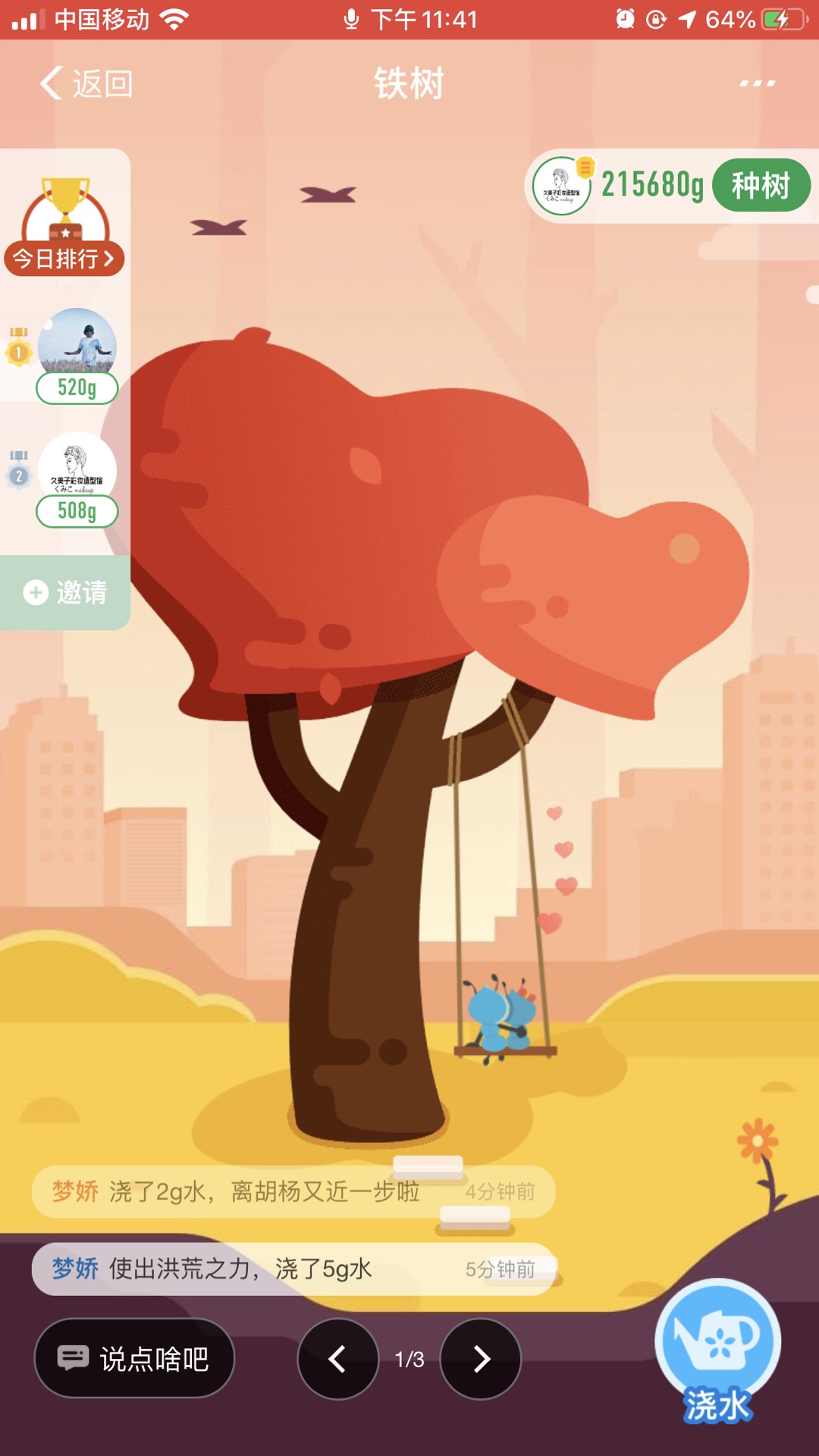View first-ranked user with 520g
The width and height of the screenshot is (819, 1456).
point(77,356)
